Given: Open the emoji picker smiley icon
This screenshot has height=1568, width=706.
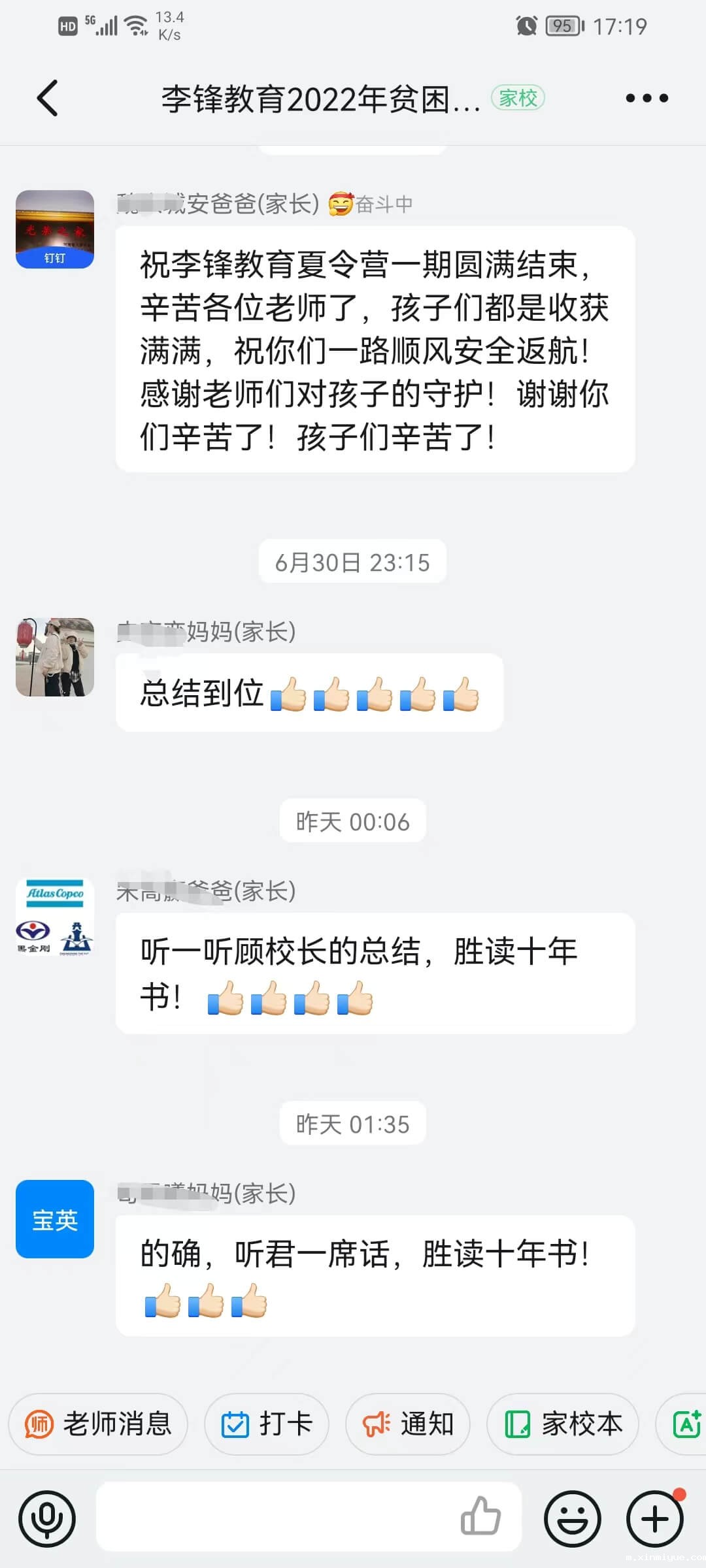Looking at the screenshot, I should click(574, 1518).
